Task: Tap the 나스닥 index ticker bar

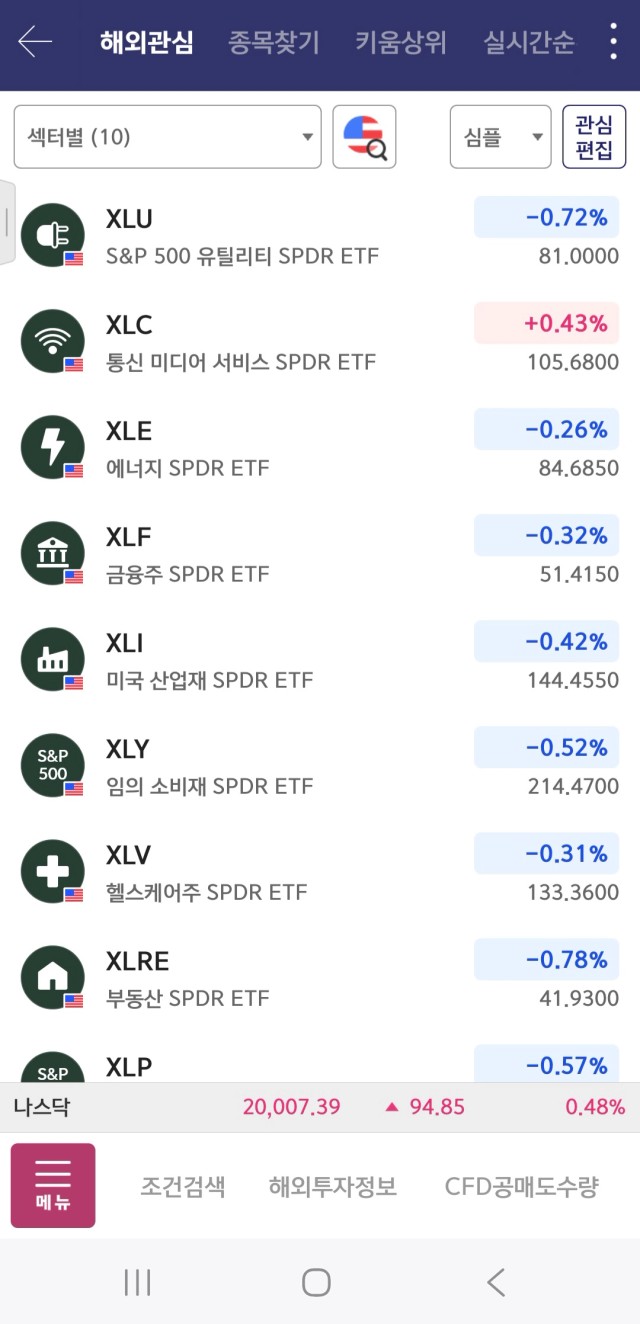Action: (x=320, y=1107)
